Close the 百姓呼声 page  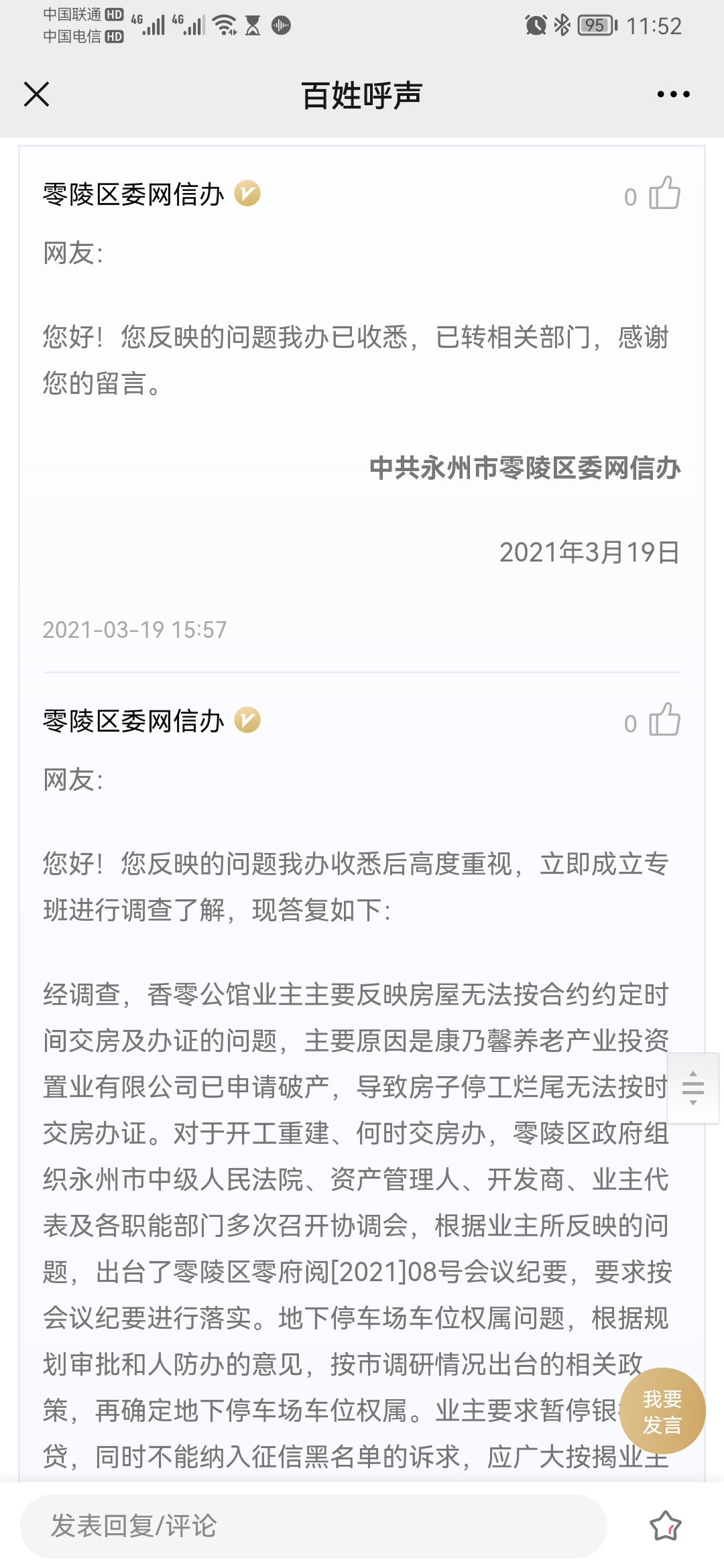pyautogui.click(x=36, y=94)
